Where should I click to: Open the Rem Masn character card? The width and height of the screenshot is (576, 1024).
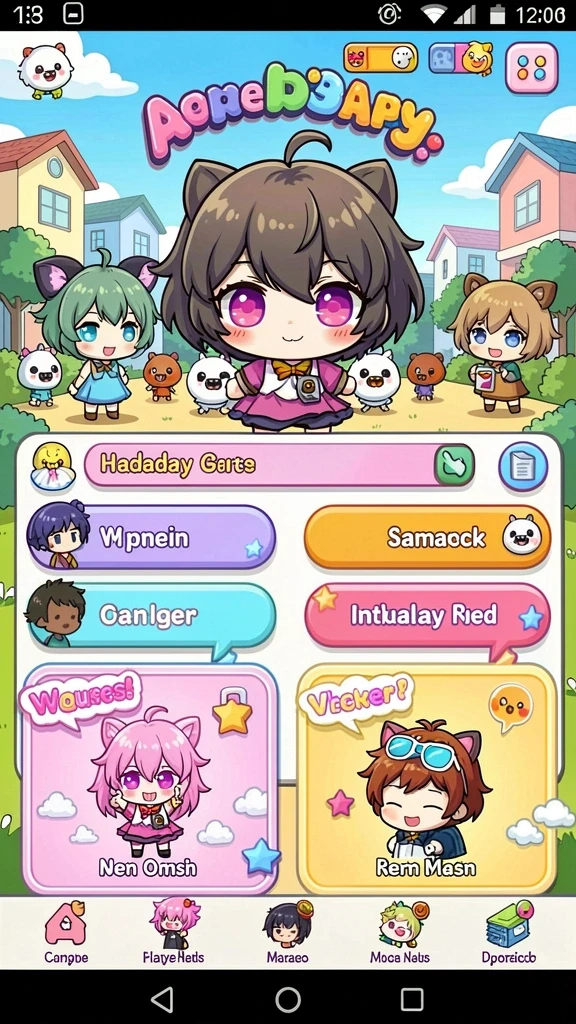coord(427,780)
